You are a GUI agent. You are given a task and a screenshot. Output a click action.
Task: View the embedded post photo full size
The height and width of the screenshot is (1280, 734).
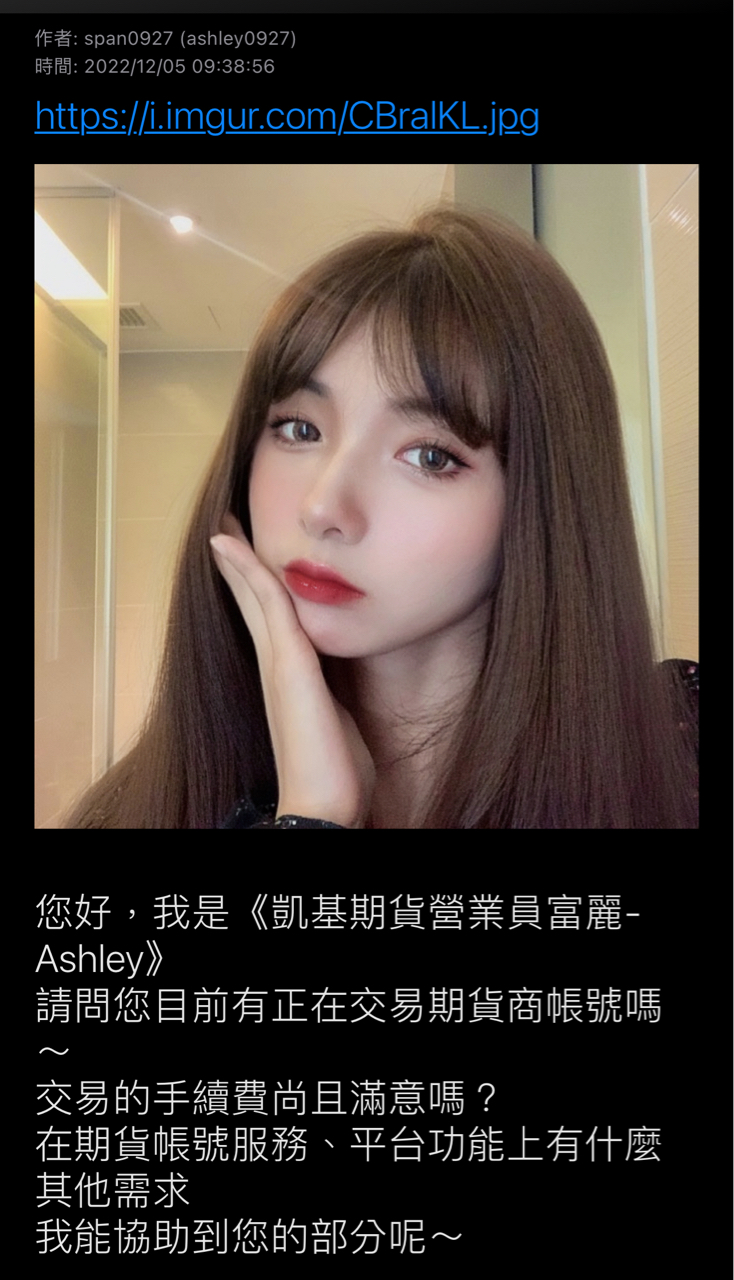pos(366,496)
